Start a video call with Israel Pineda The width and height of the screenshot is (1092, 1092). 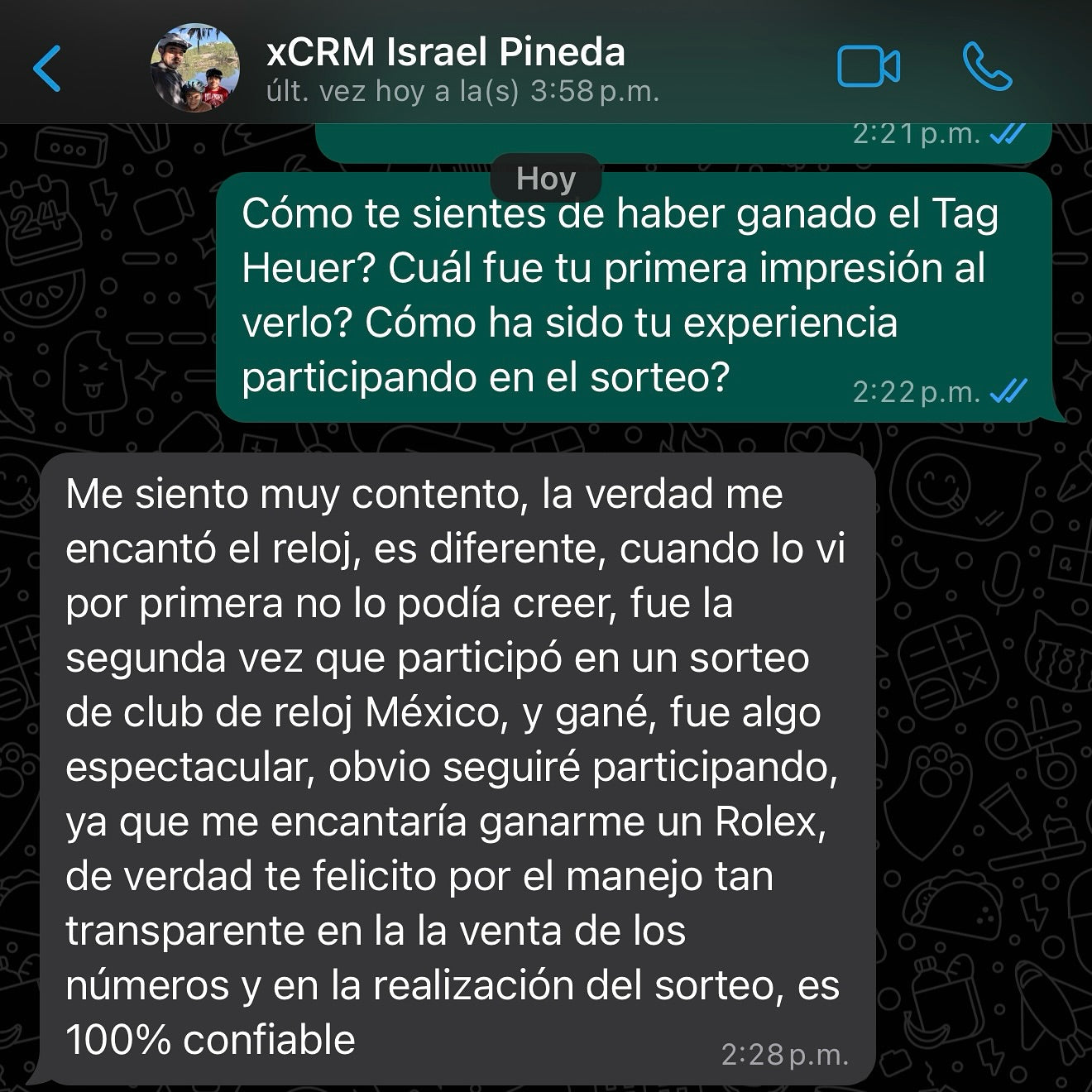point(868,67)
